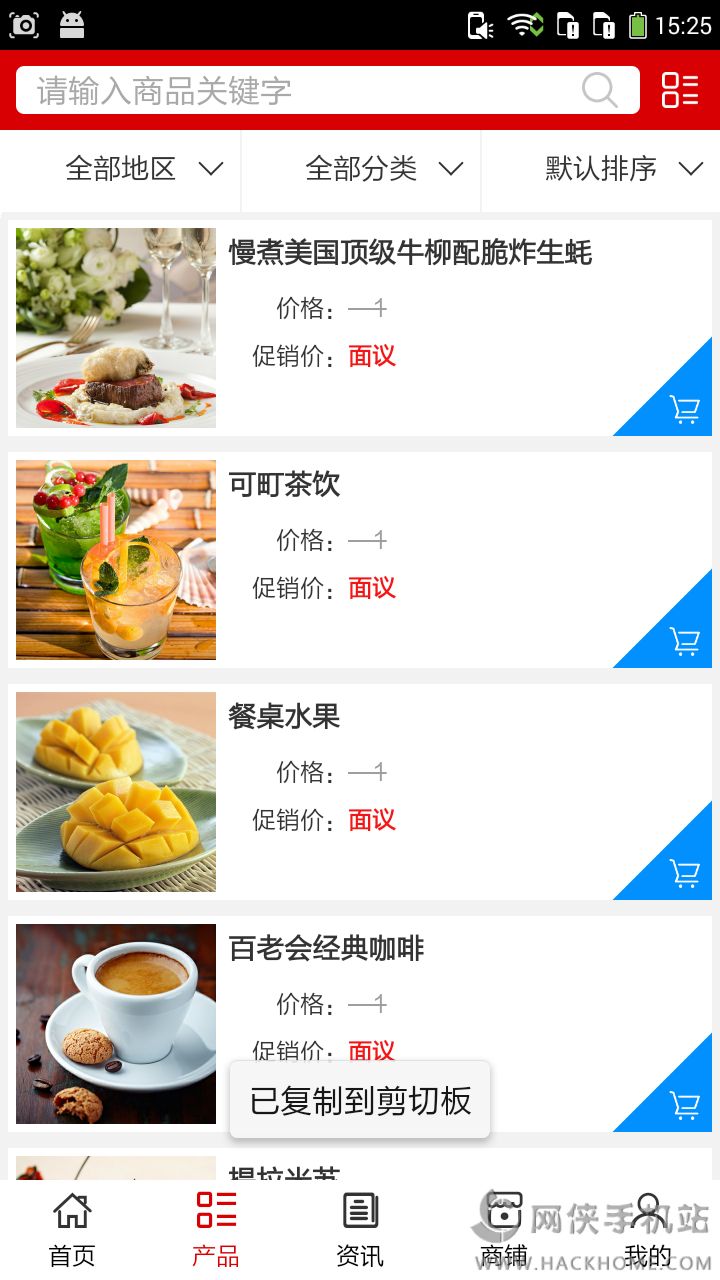
Task: Add 可町茶饮 to the cart
Action: point(685,641)
